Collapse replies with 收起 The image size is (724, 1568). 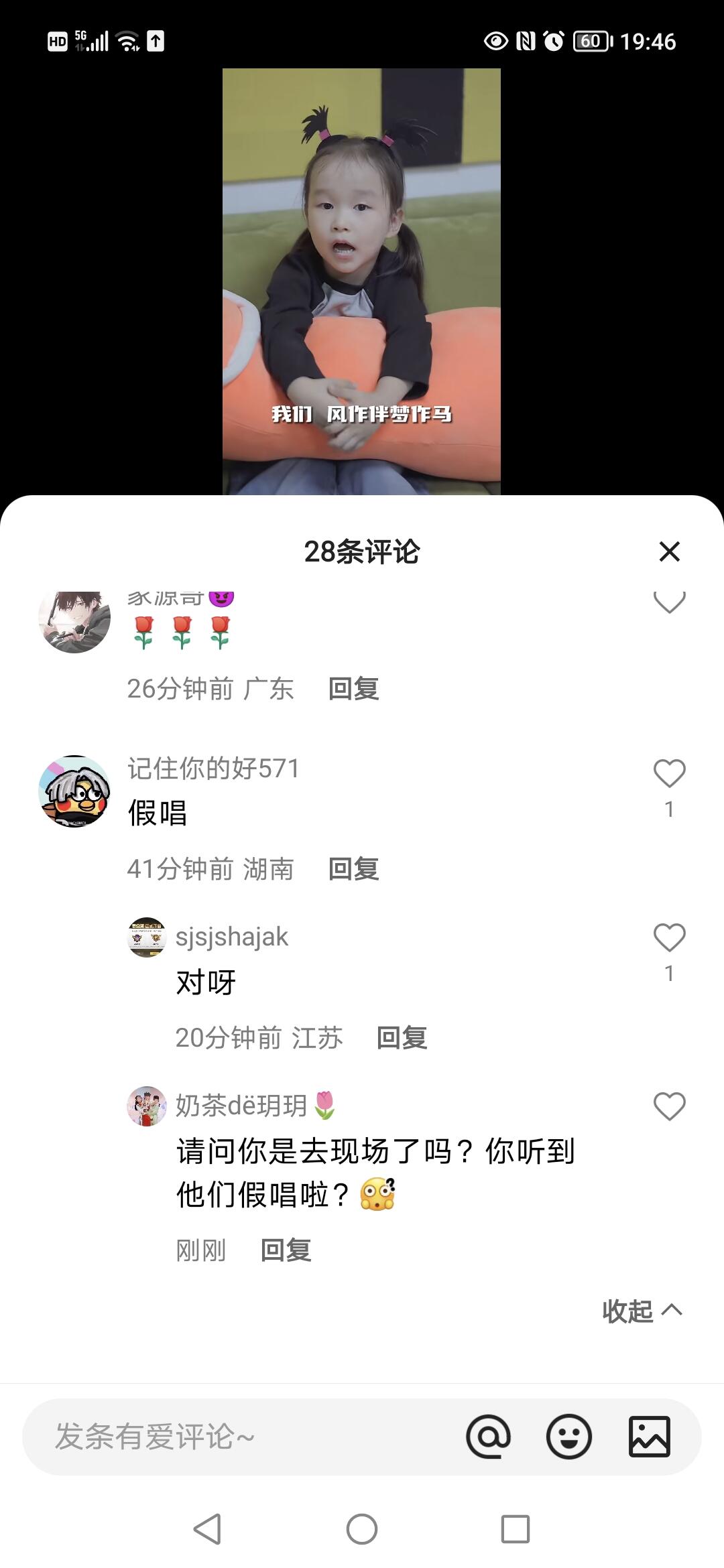click(x=642, y=1311)
